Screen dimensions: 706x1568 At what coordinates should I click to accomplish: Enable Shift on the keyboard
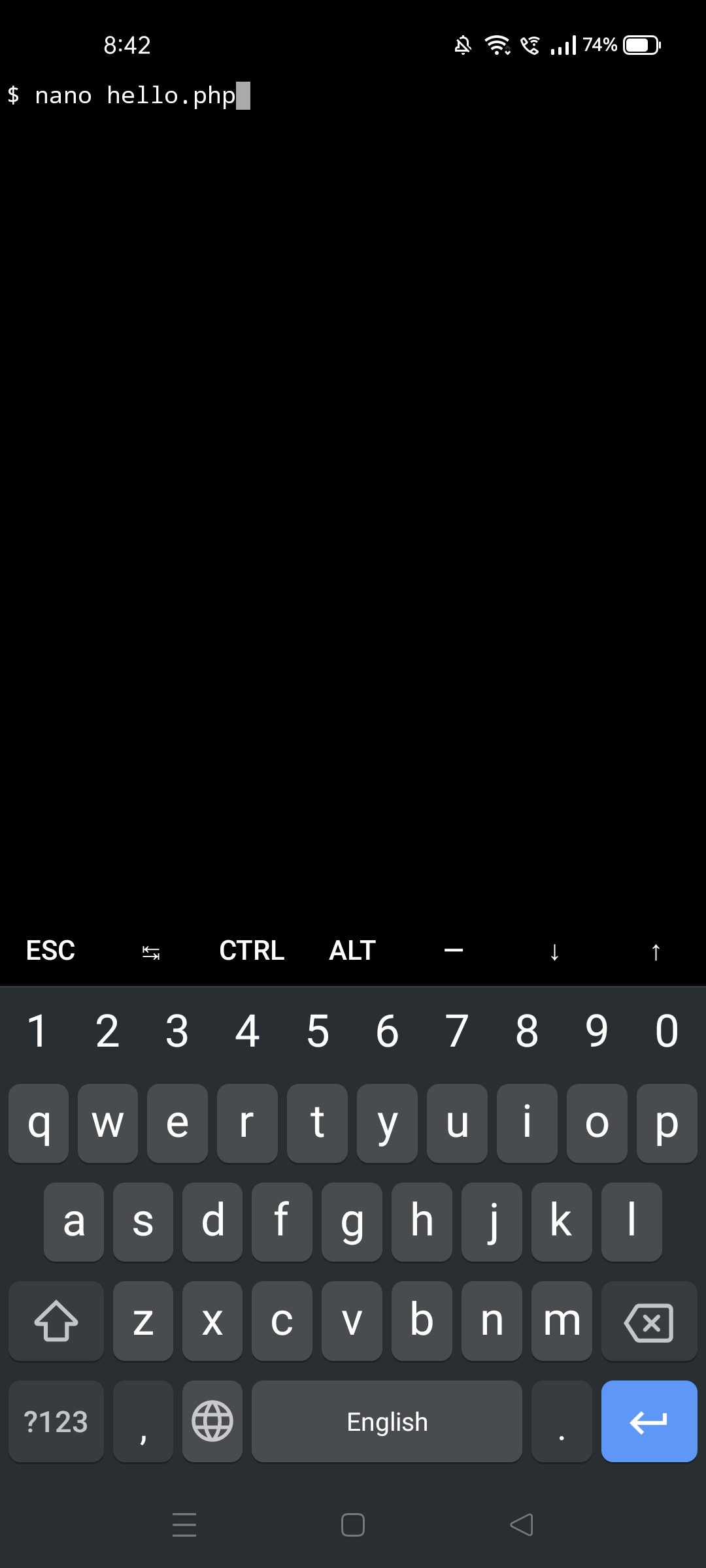[x=56, y=1322]
